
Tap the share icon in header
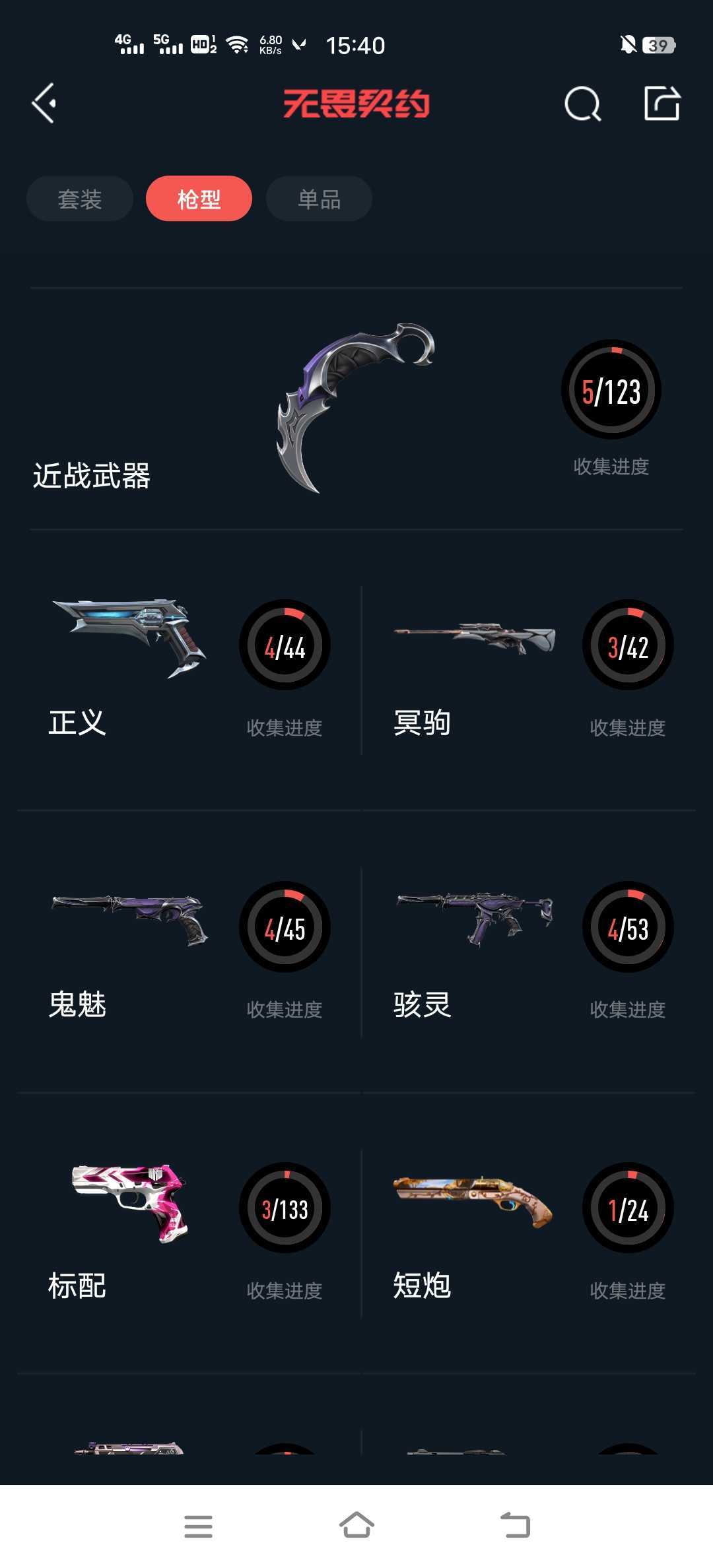point(662,104)
